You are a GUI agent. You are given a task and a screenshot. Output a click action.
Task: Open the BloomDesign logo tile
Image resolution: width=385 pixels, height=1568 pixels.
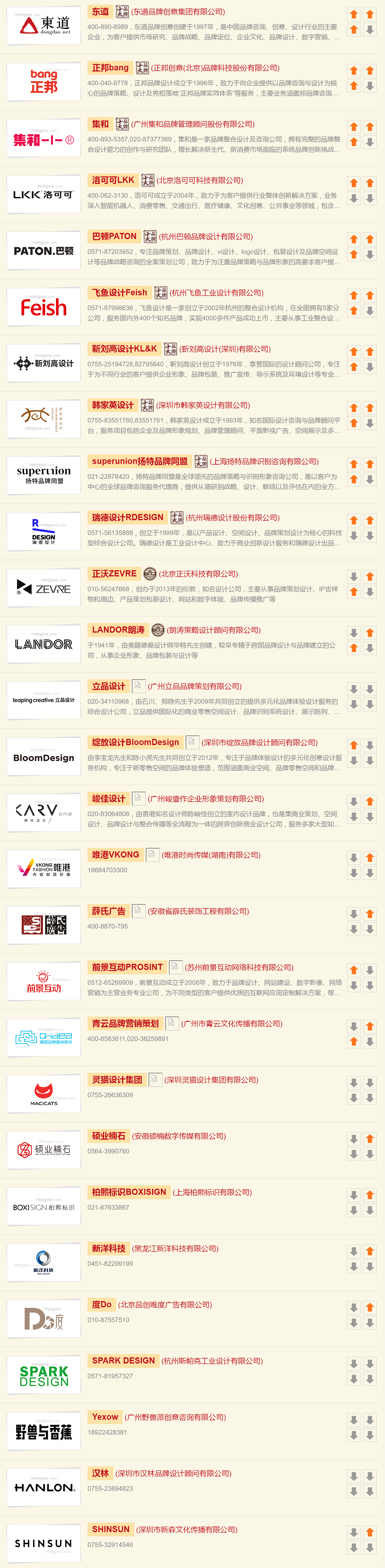point(44,757)
